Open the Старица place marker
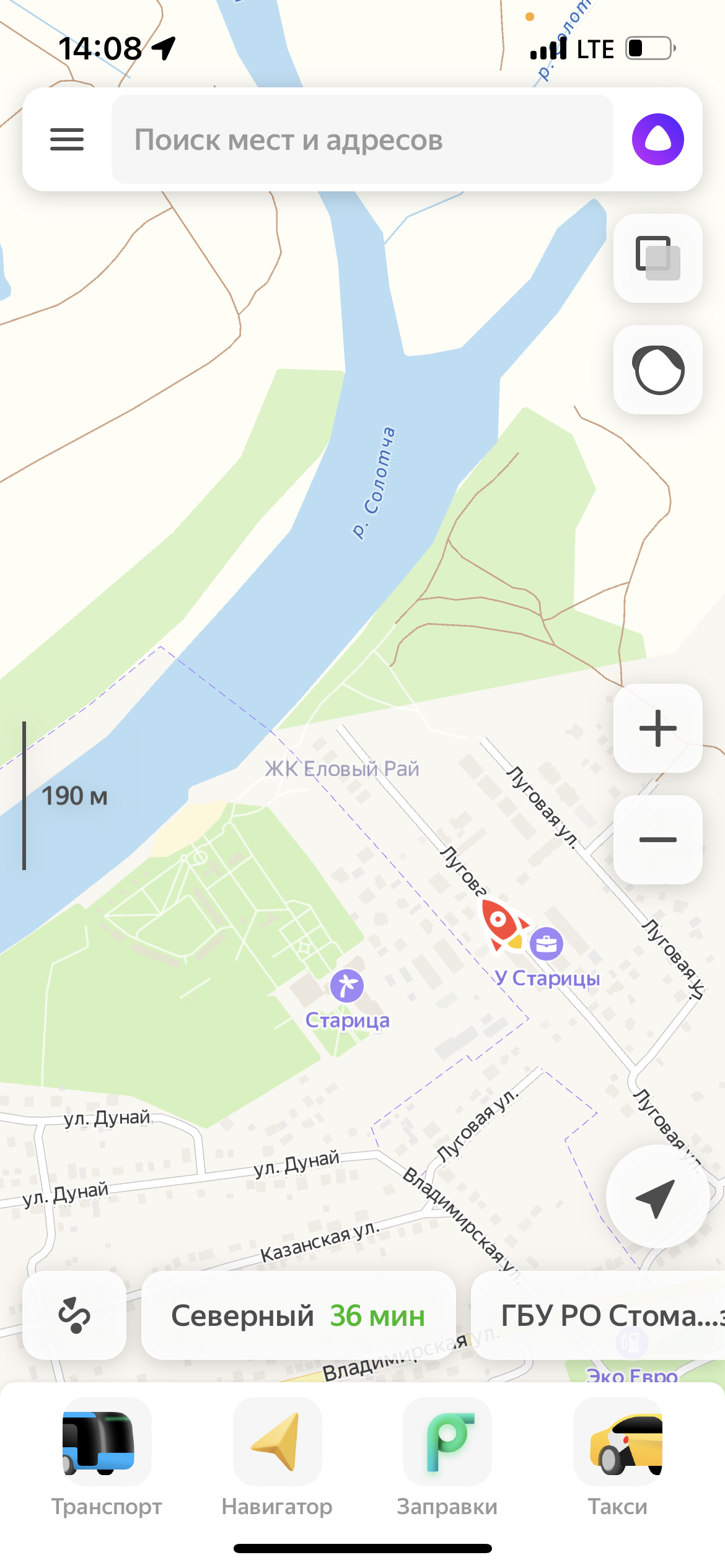Screen dimensions: 725x1568 (x=347, y=986)
